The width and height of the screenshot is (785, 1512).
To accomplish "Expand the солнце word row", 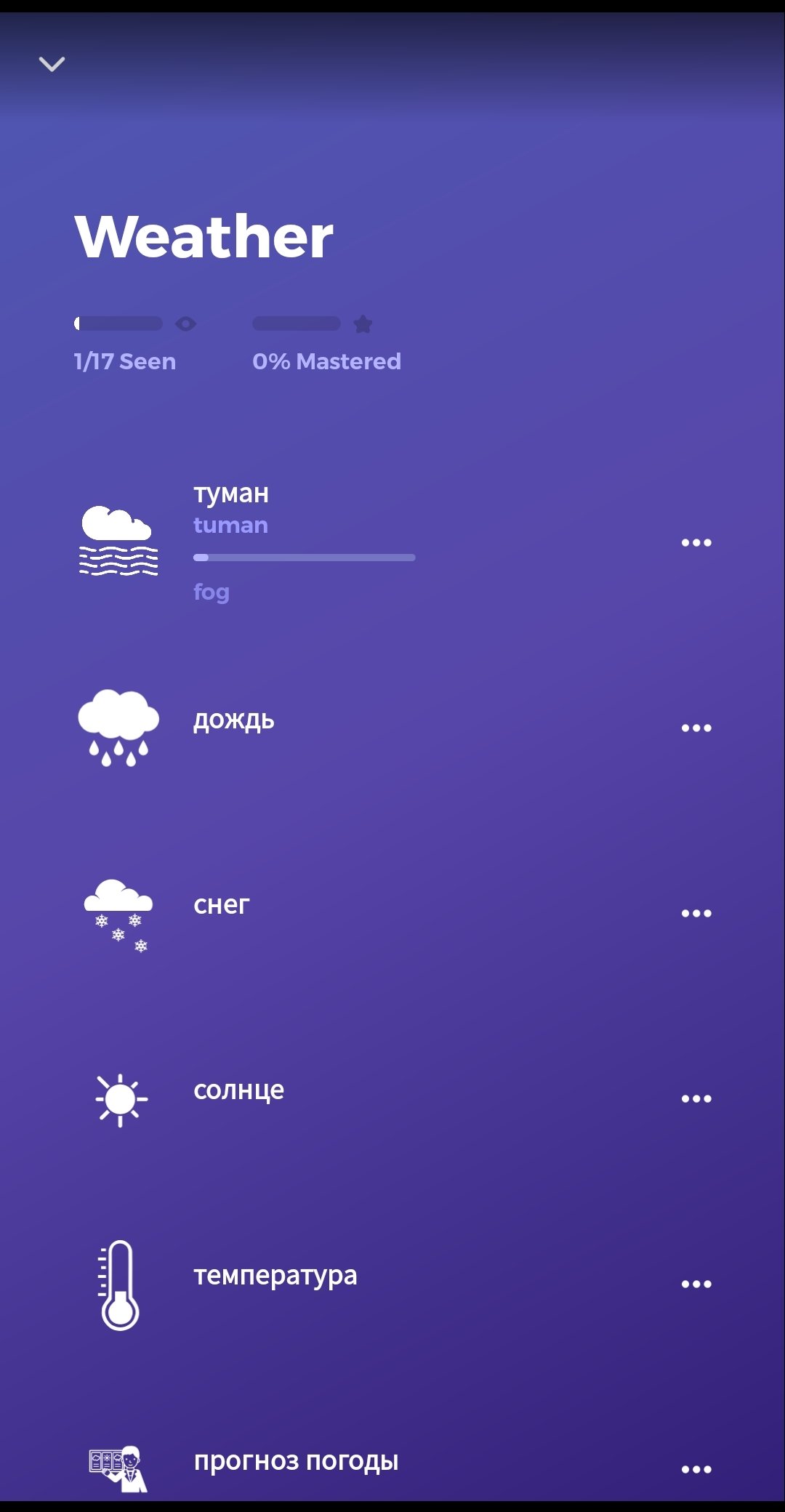I will 238,1090.
